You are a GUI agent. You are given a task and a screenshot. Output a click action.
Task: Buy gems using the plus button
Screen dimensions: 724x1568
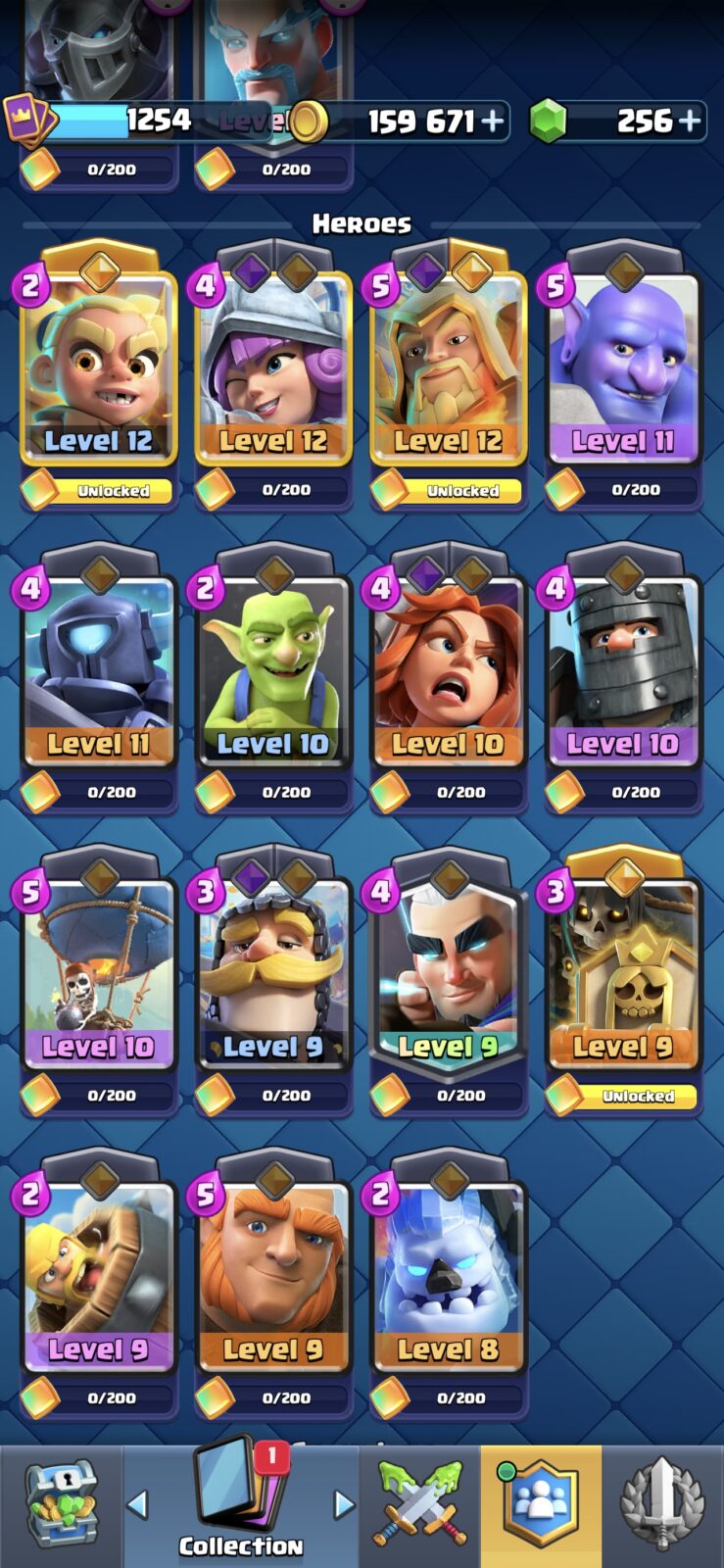click(x=690, y=121)
